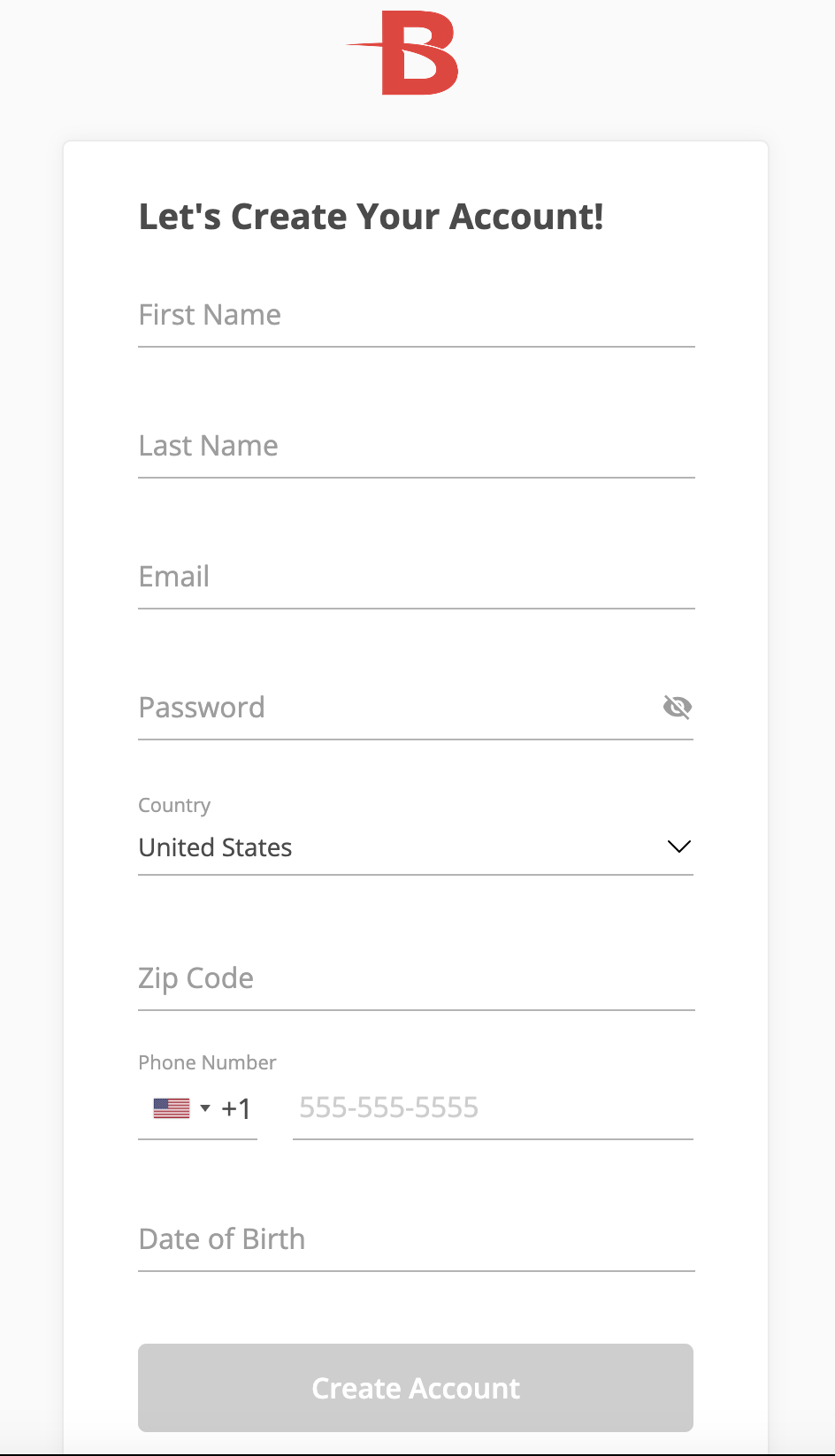Image resolution: width=835 pixels, height=1456 pixels.
Task: Select the Date of Birth field
Action: tap(416, 1240)
